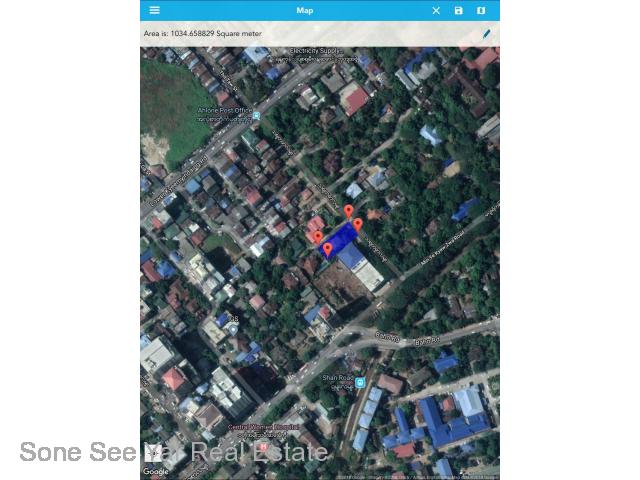Screen dimensions: 640x480
Task: Select the Shan Road station marker
Action: (359, 382)
